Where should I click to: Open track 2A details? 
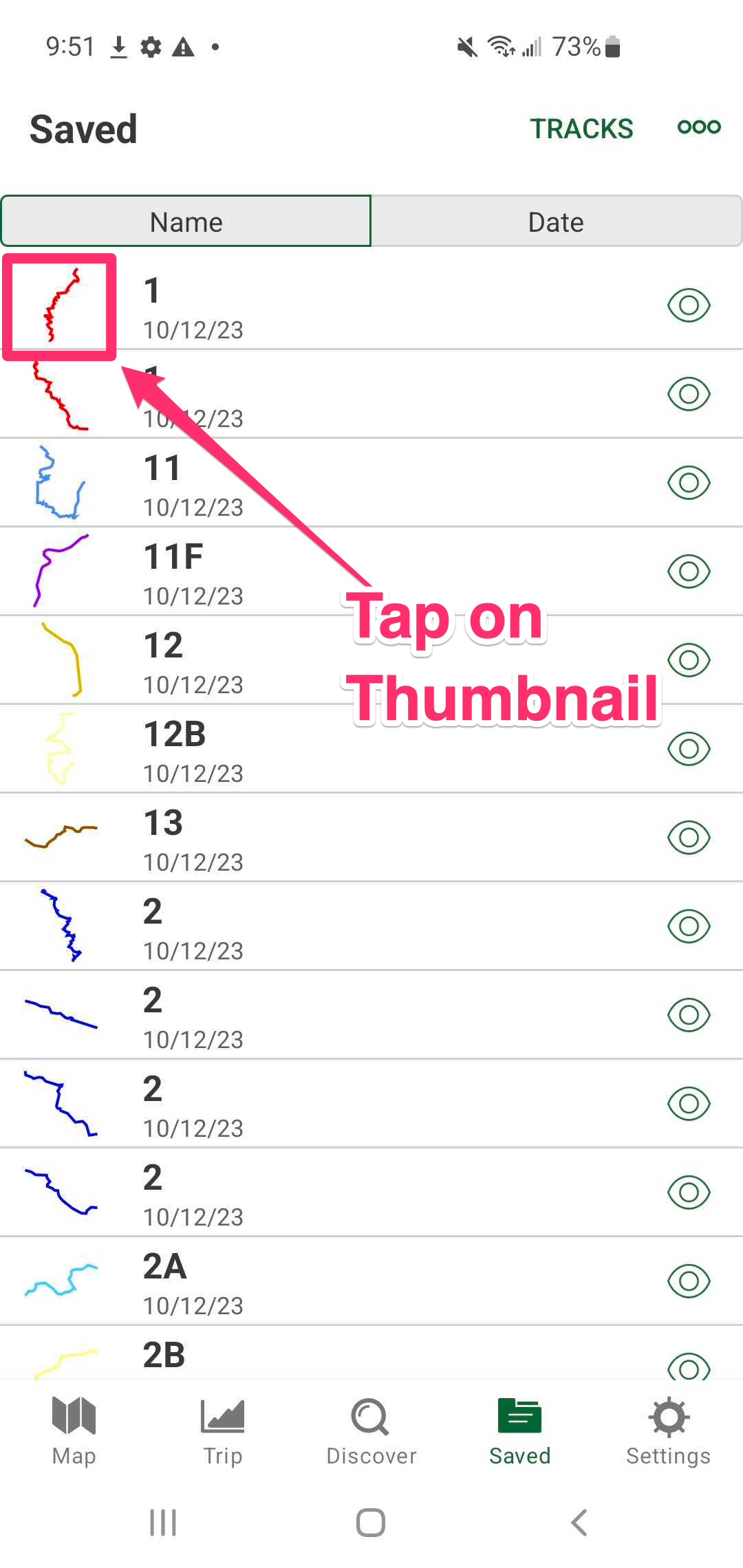[x=371, y=1281]
